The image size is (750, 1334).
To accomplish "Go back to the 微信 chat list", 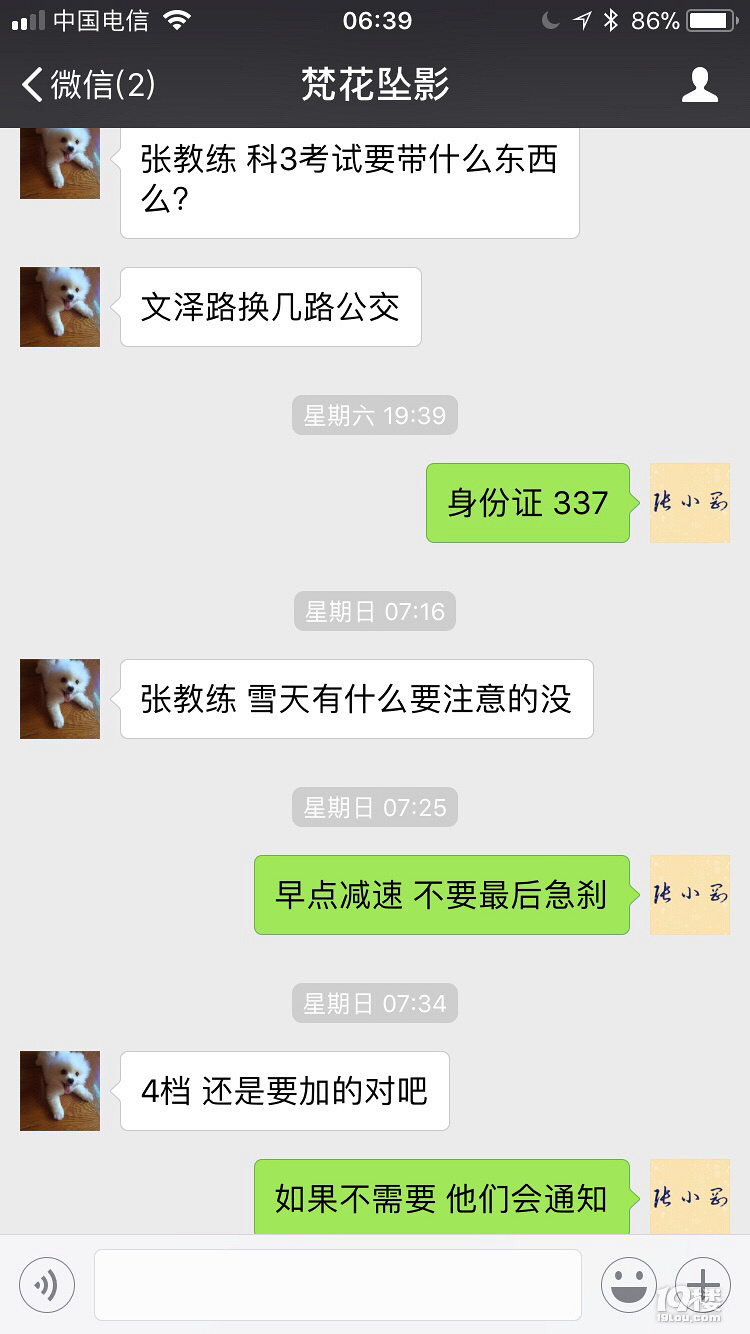I will [x=88, y=85].
